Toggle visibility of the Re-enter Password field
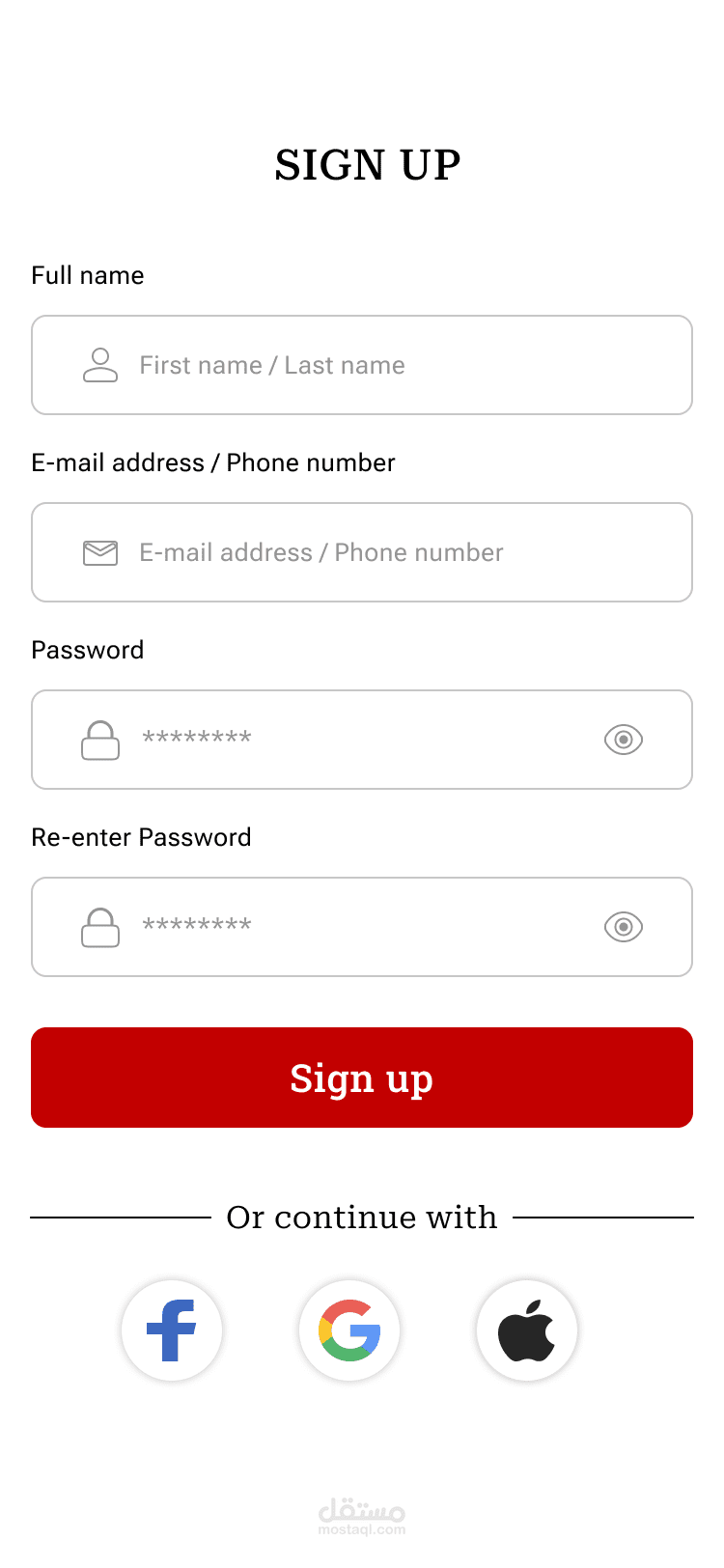The image size is (724, 1568). (x=624, y=927)
